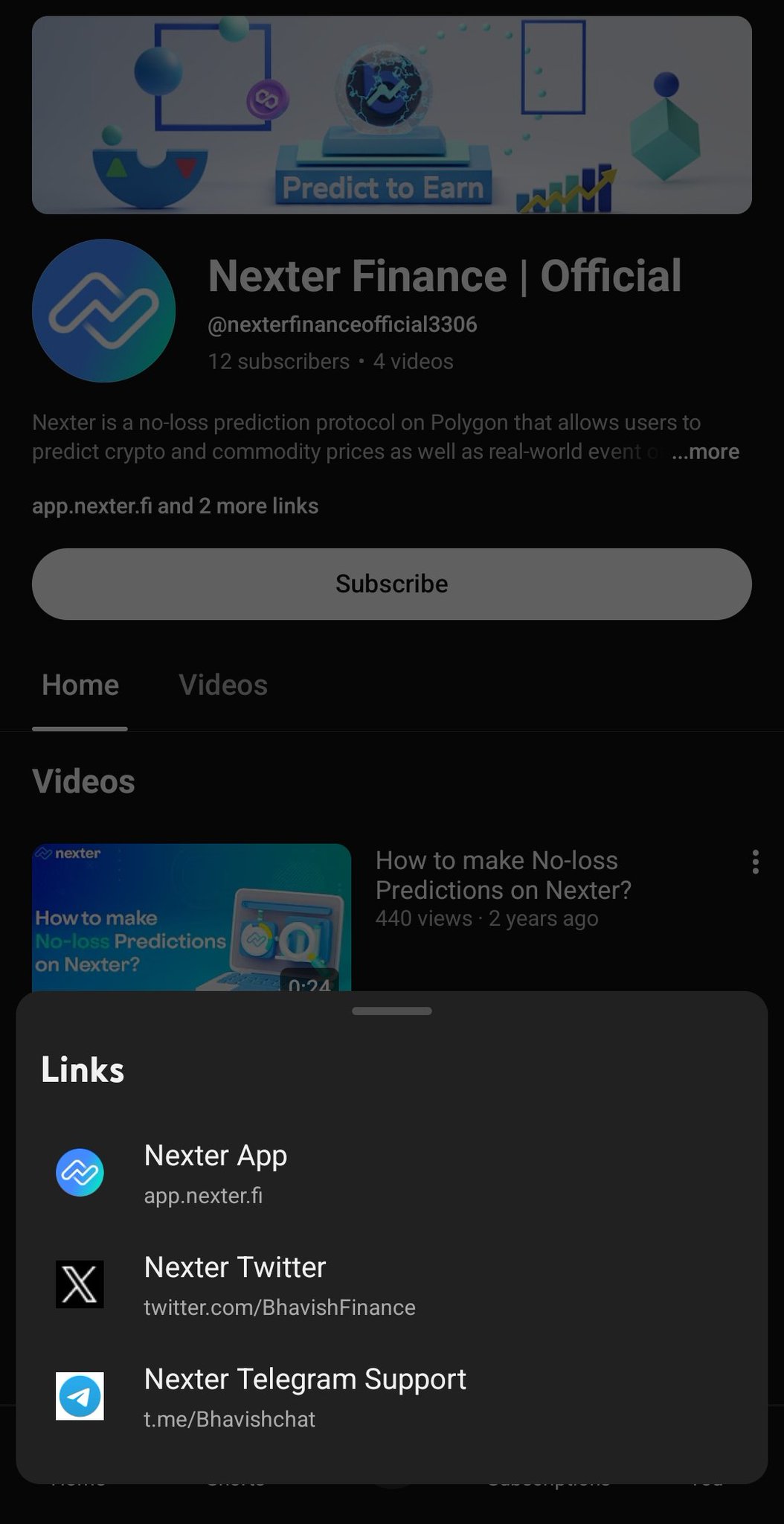Subscribe to Nexter Finance channel
Image resolution: width=784 pixels, height=1524 pixels.
(x=392, y=584)
